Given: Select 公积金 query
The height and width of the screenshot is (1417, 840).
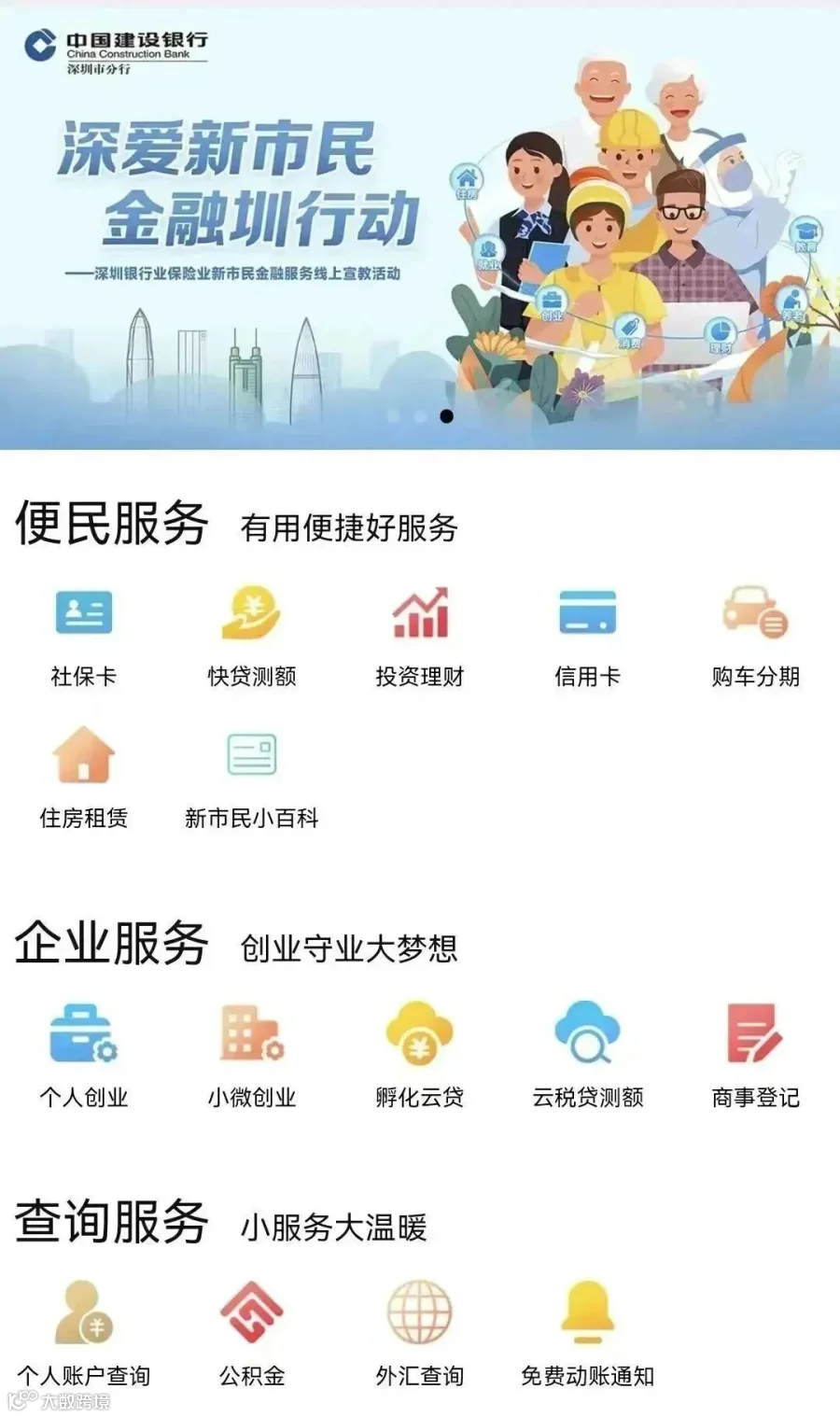Looking at the screenshot, I should click(x=252, y=1335).
